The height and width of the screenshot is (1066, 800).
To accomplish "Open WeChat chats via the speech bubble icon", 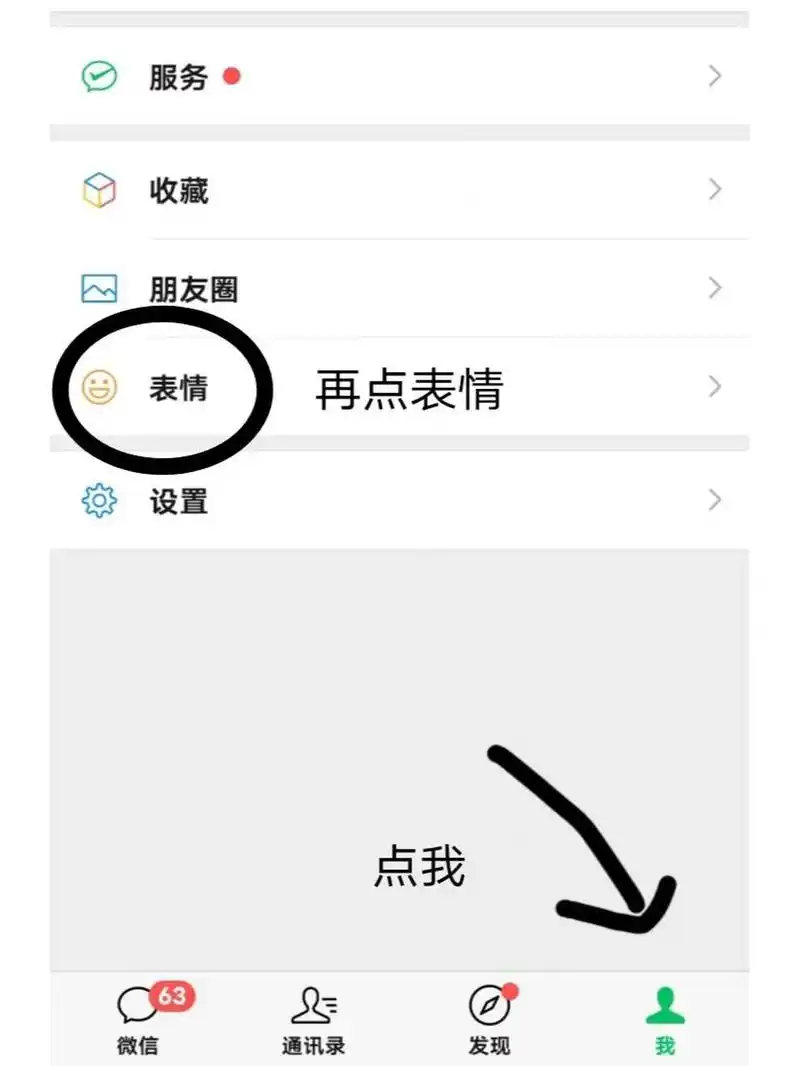I will click(x=138, y=1002).
